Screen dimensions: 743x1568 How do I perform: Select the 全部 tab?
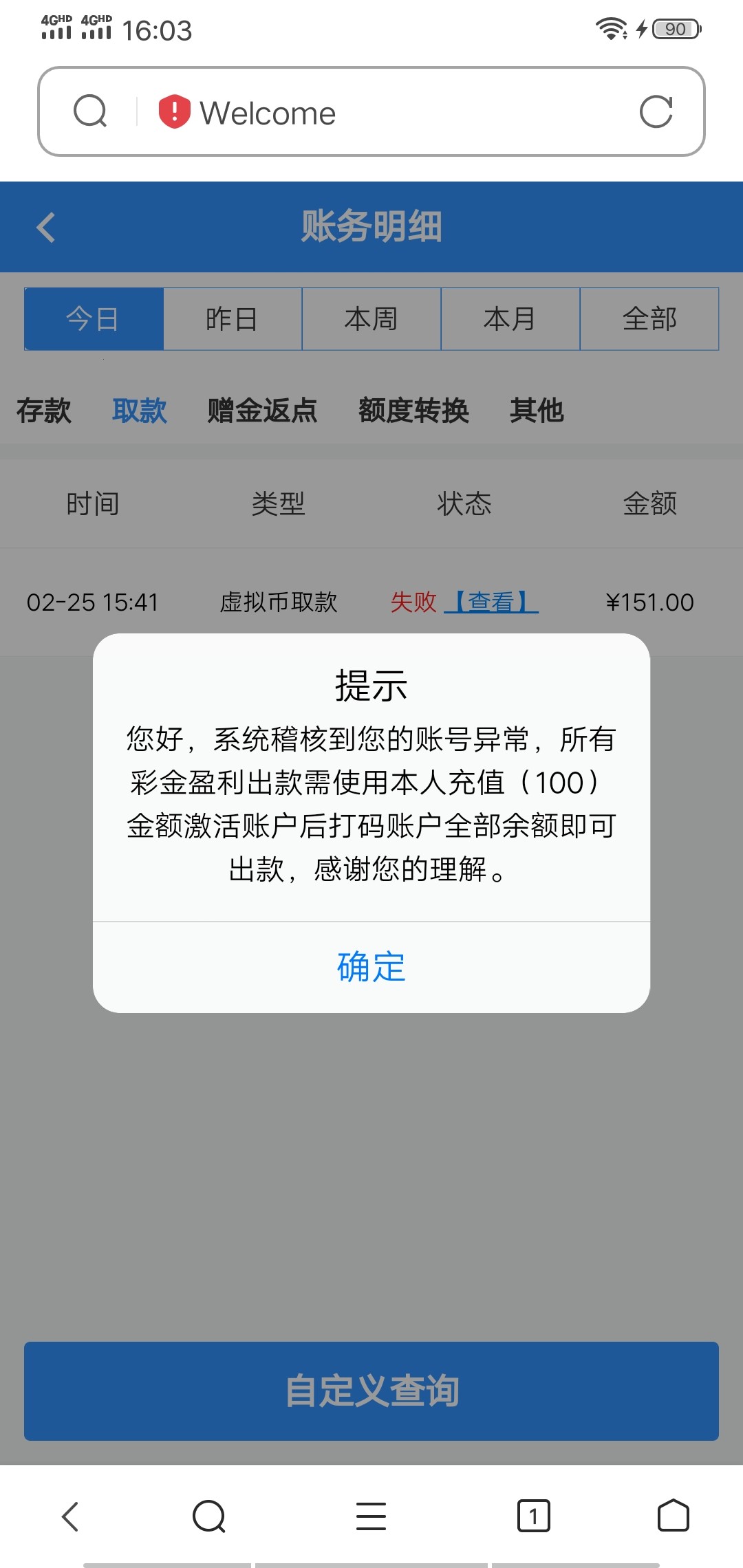650,318
